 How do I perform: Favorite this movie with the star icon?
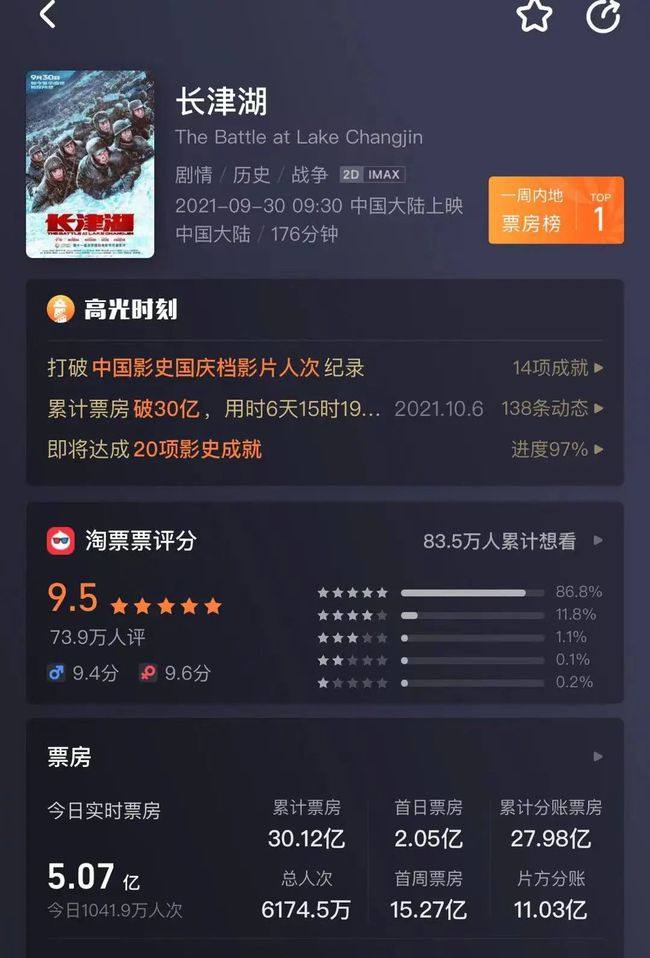click(534, 16)
